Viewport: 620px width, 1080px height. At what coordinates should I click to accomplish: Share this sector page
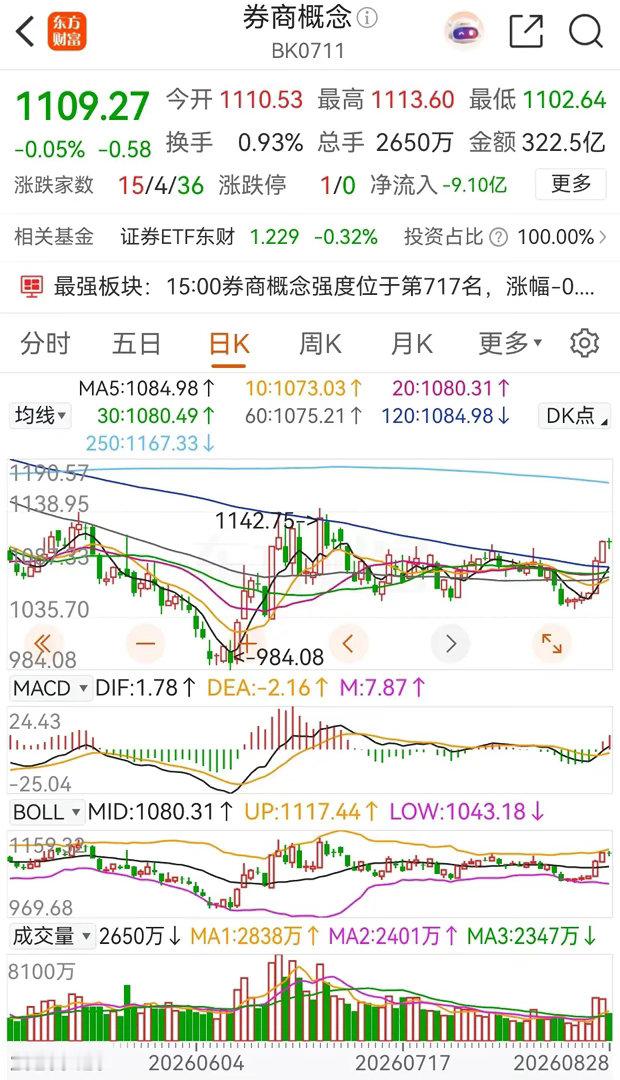tap(526, 31)
